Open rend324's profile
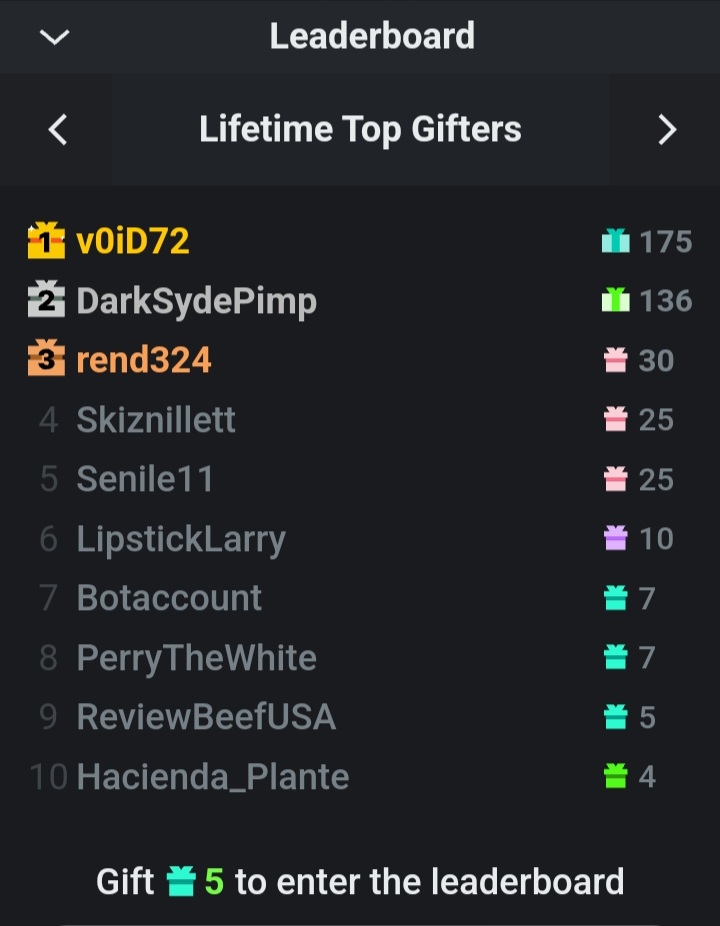The image size is (720, 926). point(144,360)
